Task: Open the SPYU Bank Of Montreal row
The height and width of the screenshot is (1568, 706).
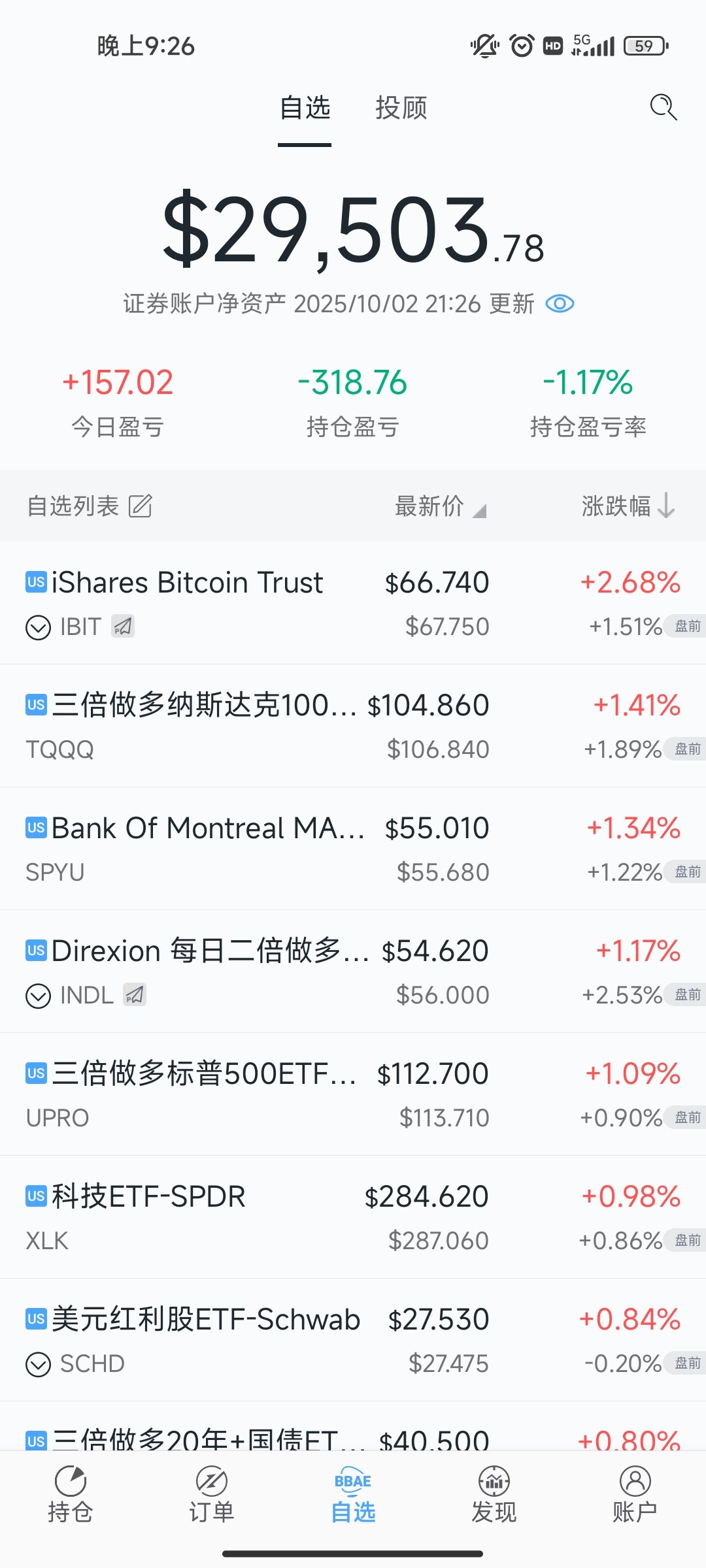Action: point(353,849)
